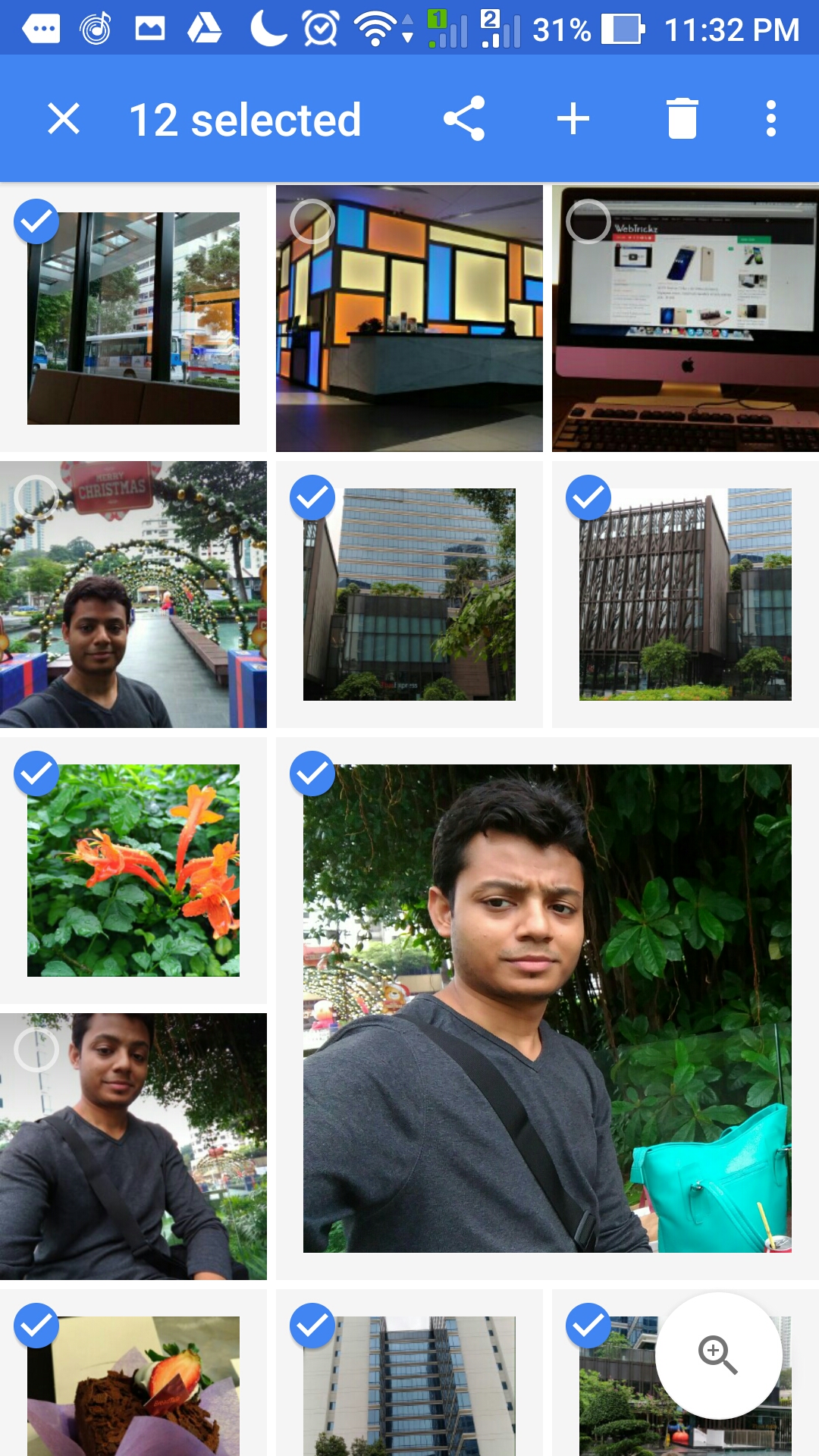This screenshot has height=1456, width=819.
Task: Open the three-dot overflow menu
Action: coord(771,119)
